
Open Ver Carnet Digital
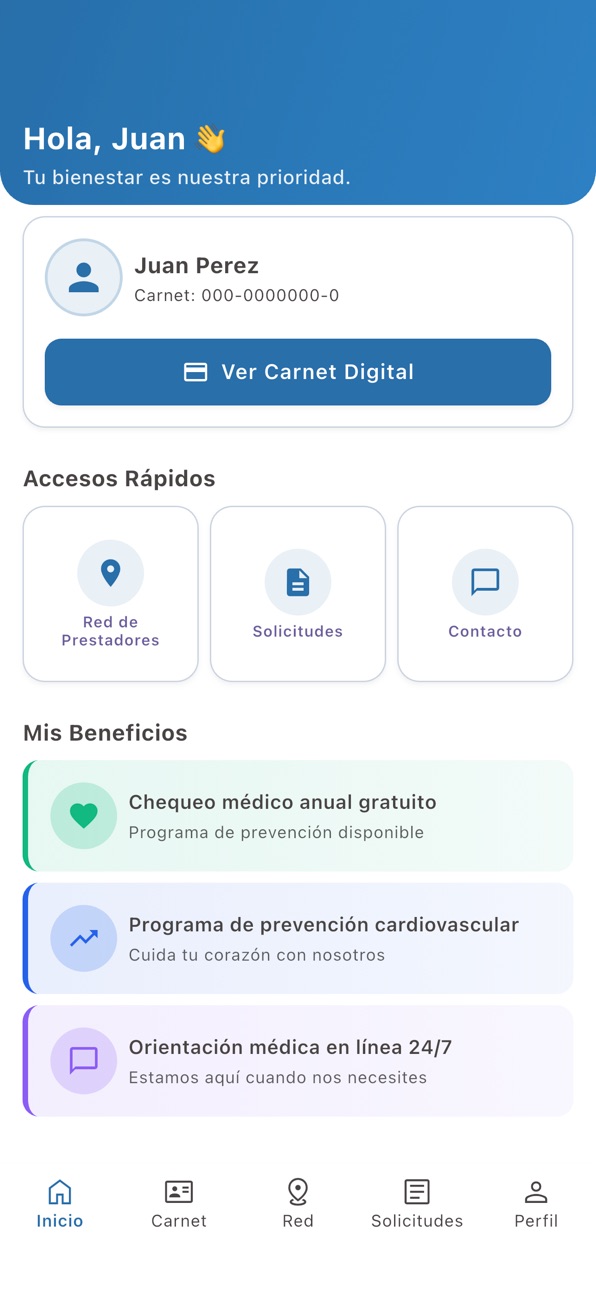click(x=298, y=372)
